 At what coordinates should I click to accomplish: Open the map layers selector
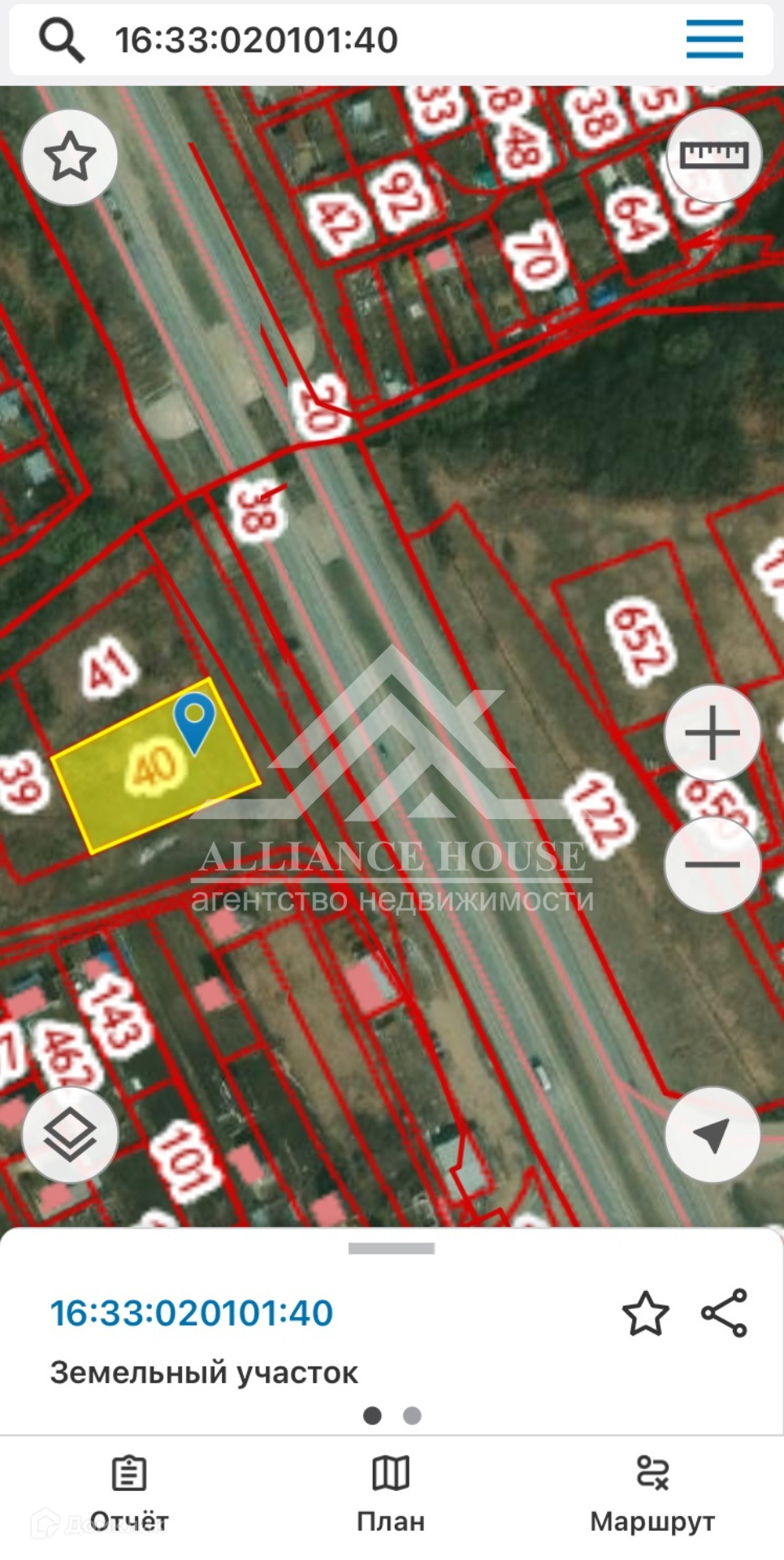[70, 1133]
